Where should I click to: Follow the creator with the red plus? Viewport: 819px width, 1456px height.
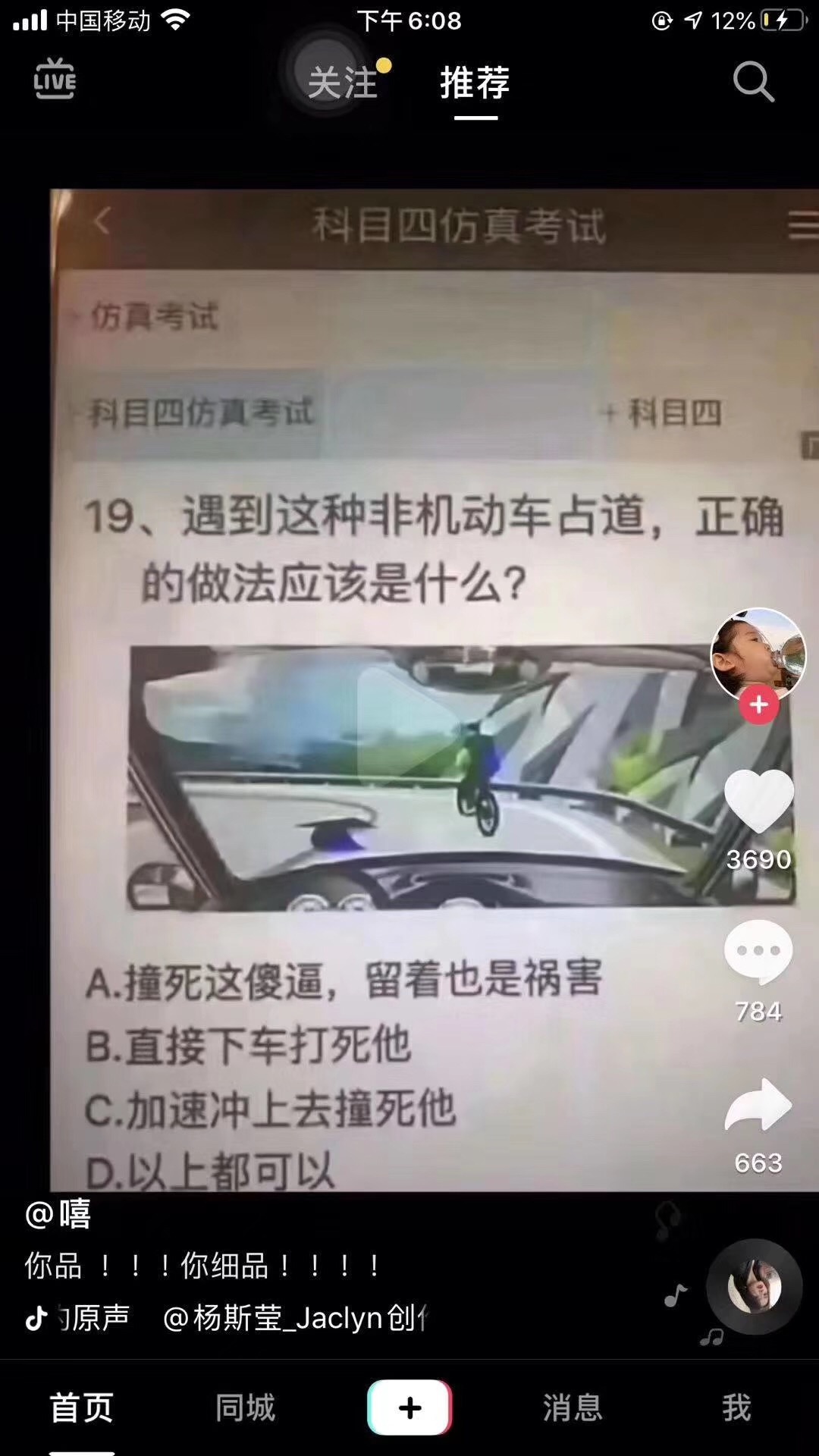(758, 705)
